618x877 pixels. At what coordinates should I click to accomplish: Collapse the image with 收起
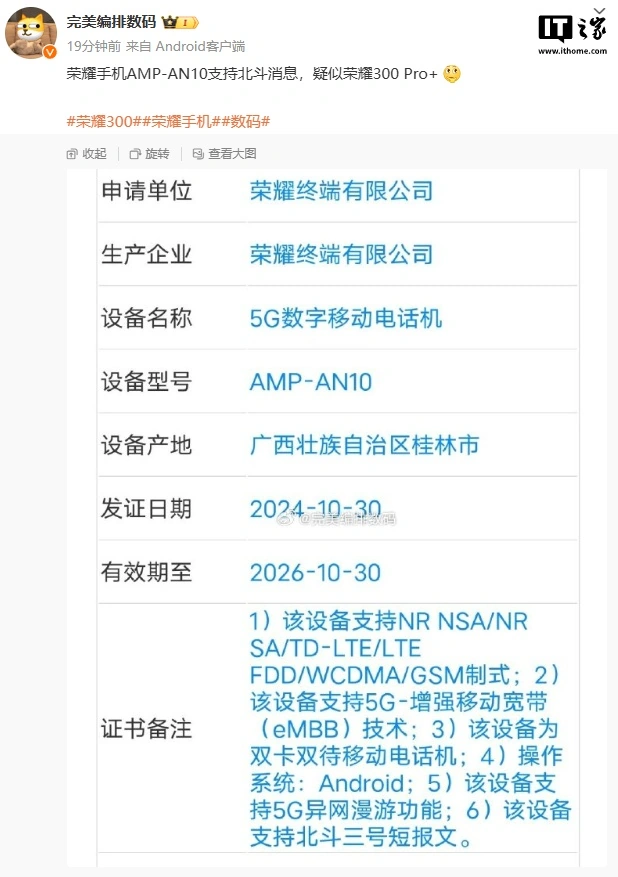pyautogui.click(x=87, y=154)
